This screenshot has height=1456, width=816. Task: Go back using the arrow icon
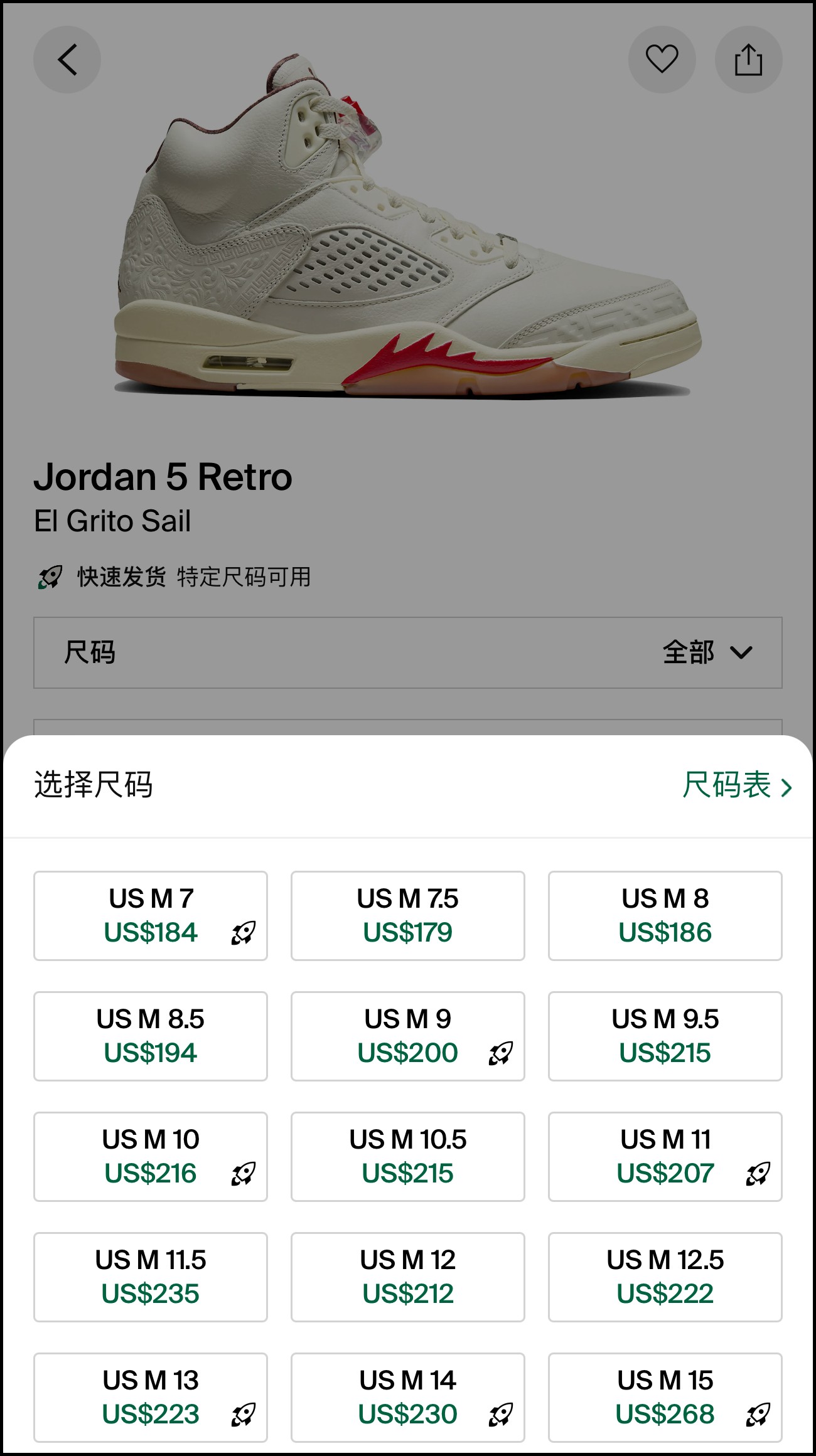coord(67,60)
